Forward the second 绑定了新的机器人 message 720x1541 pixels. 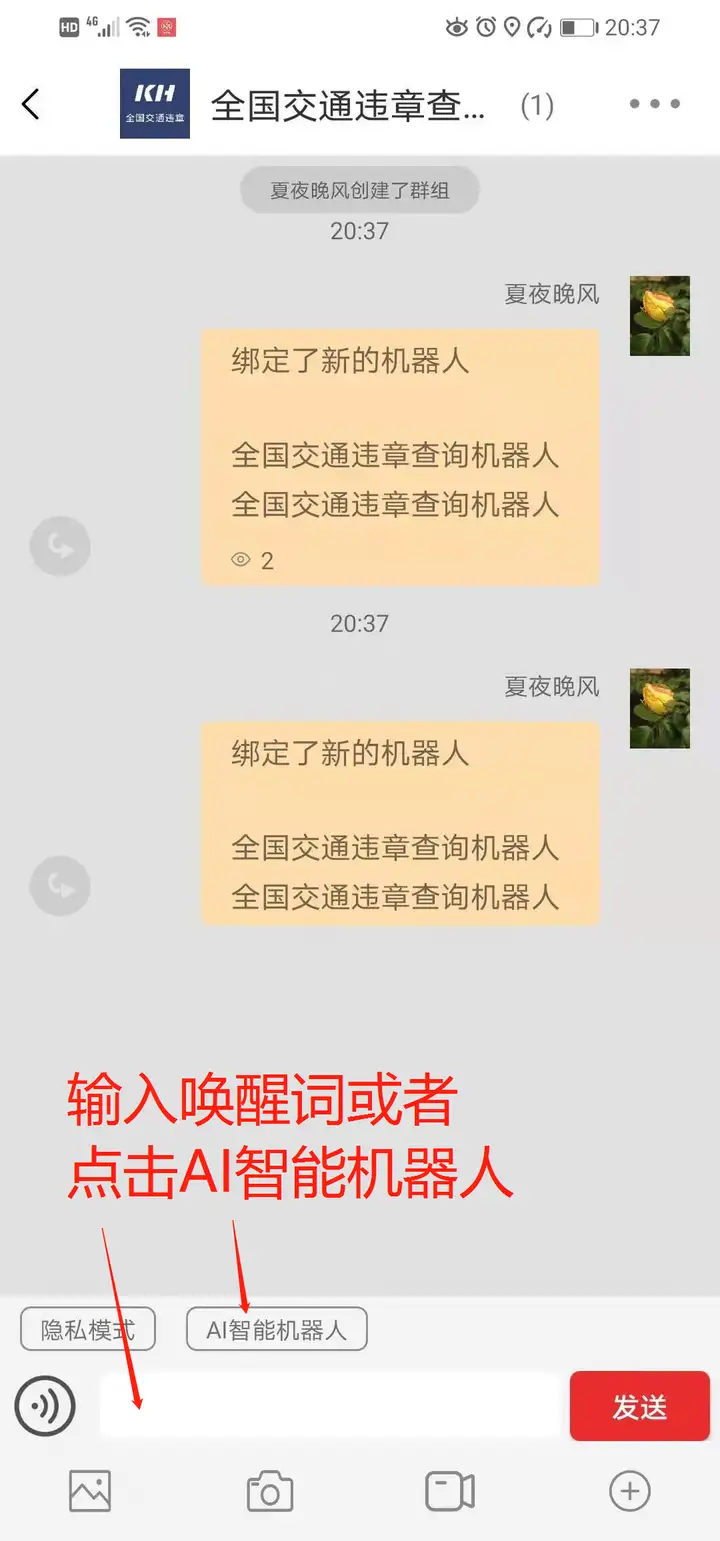[x=60, y=886]
